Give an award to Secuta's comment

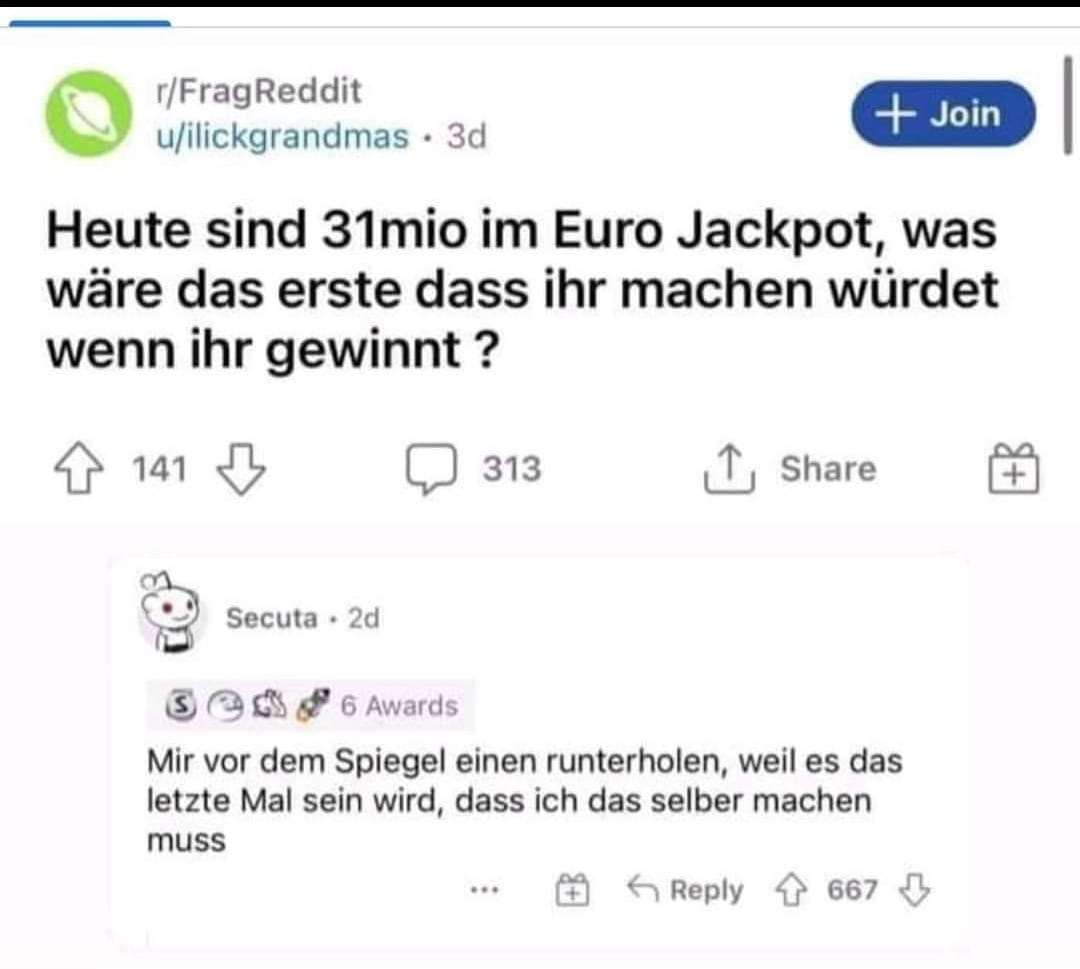pos(574,889)
